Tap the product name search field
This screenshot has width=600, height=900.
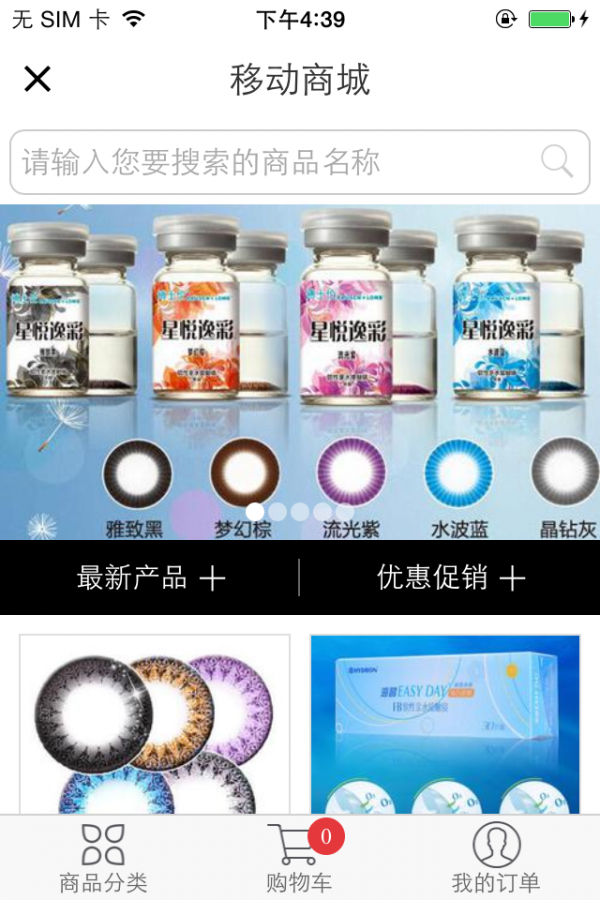pos(270,162)
